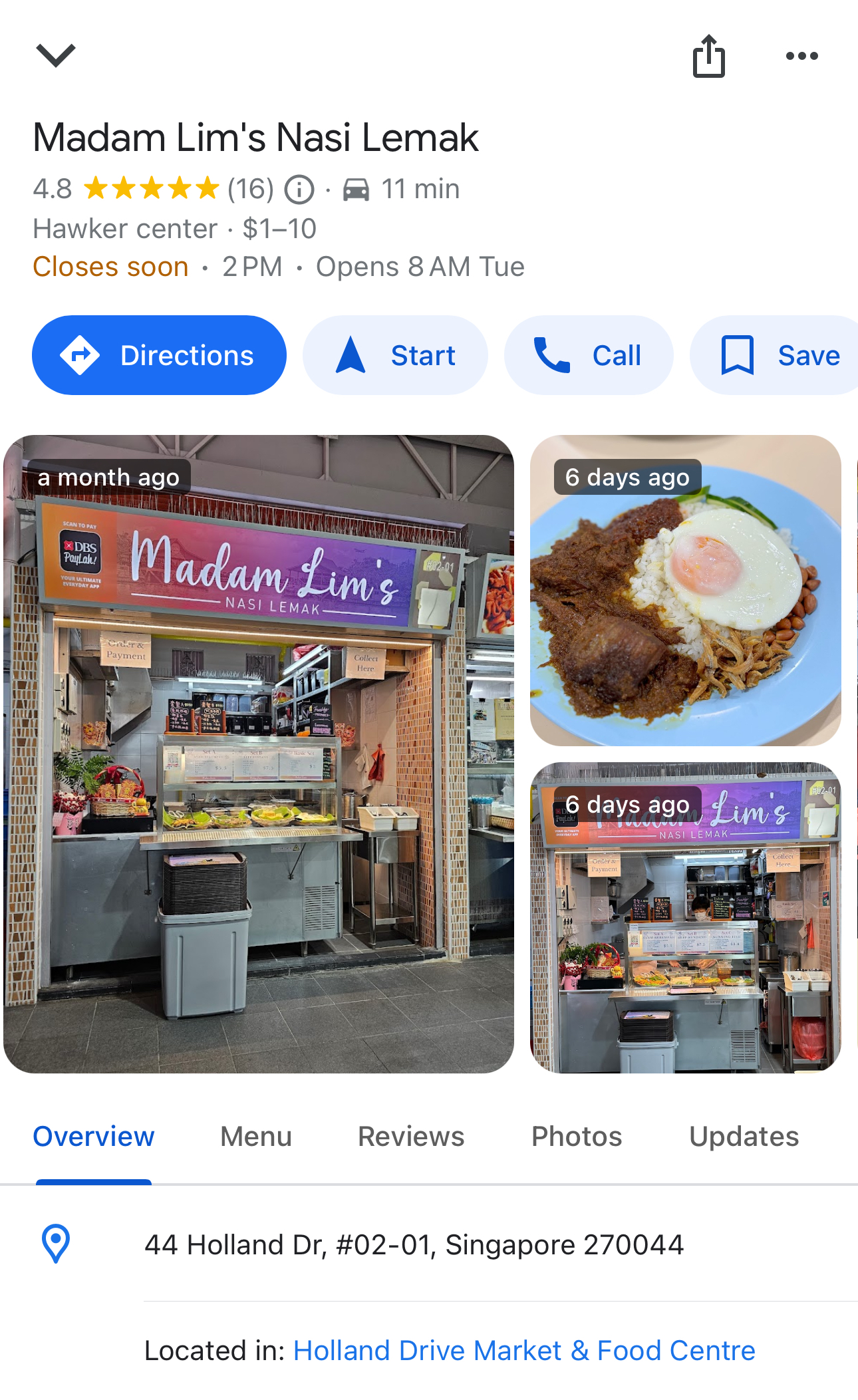Screen dimensions: 858x1400
Task: Switch to the Photos tab
Action: [x=577, y=1137]
